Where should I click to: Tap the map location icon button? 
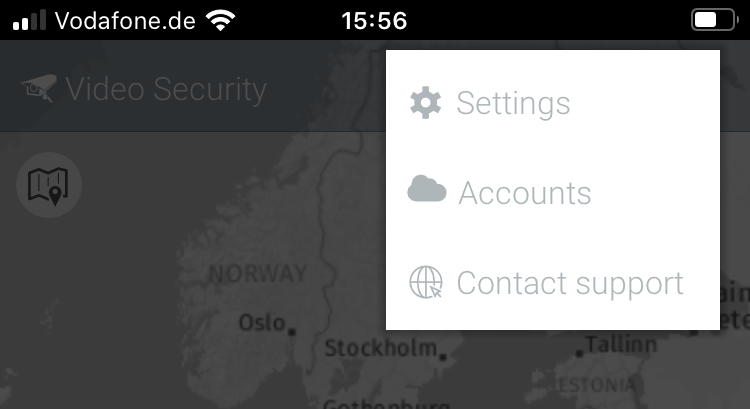point(49,185)
